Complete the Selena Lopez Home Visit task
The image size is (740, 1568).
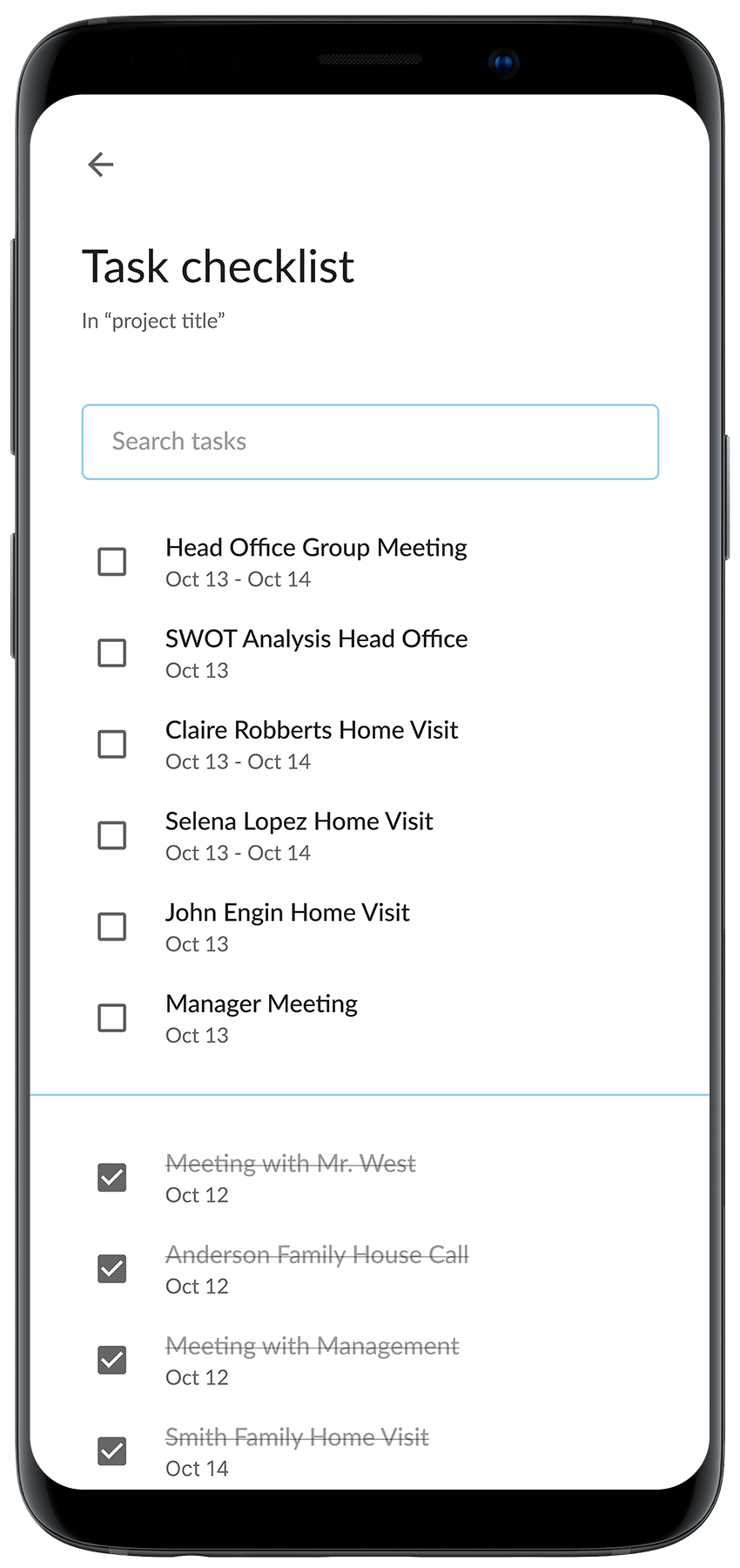(112, 835)
